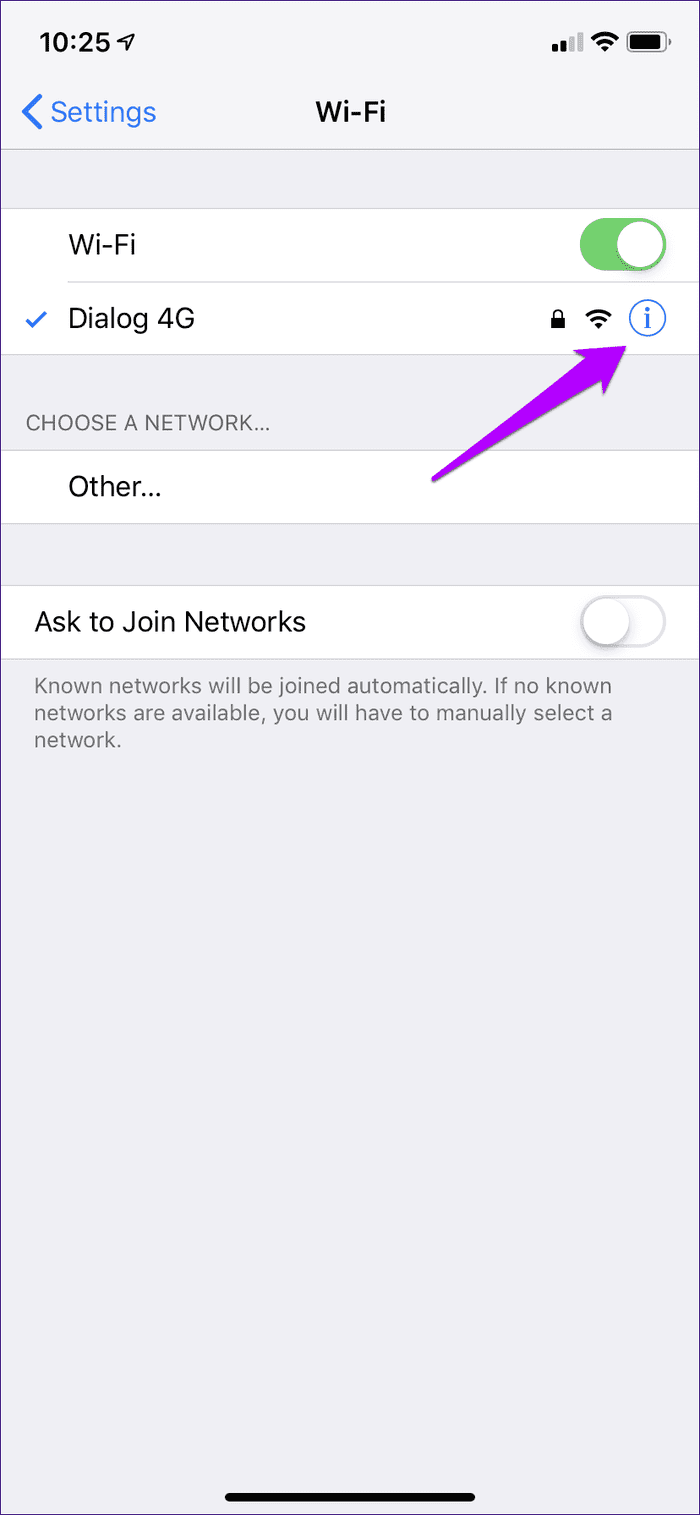Choose Other... to add a network
This screenshot has height=1515, width=700.
tap(350, 487)
